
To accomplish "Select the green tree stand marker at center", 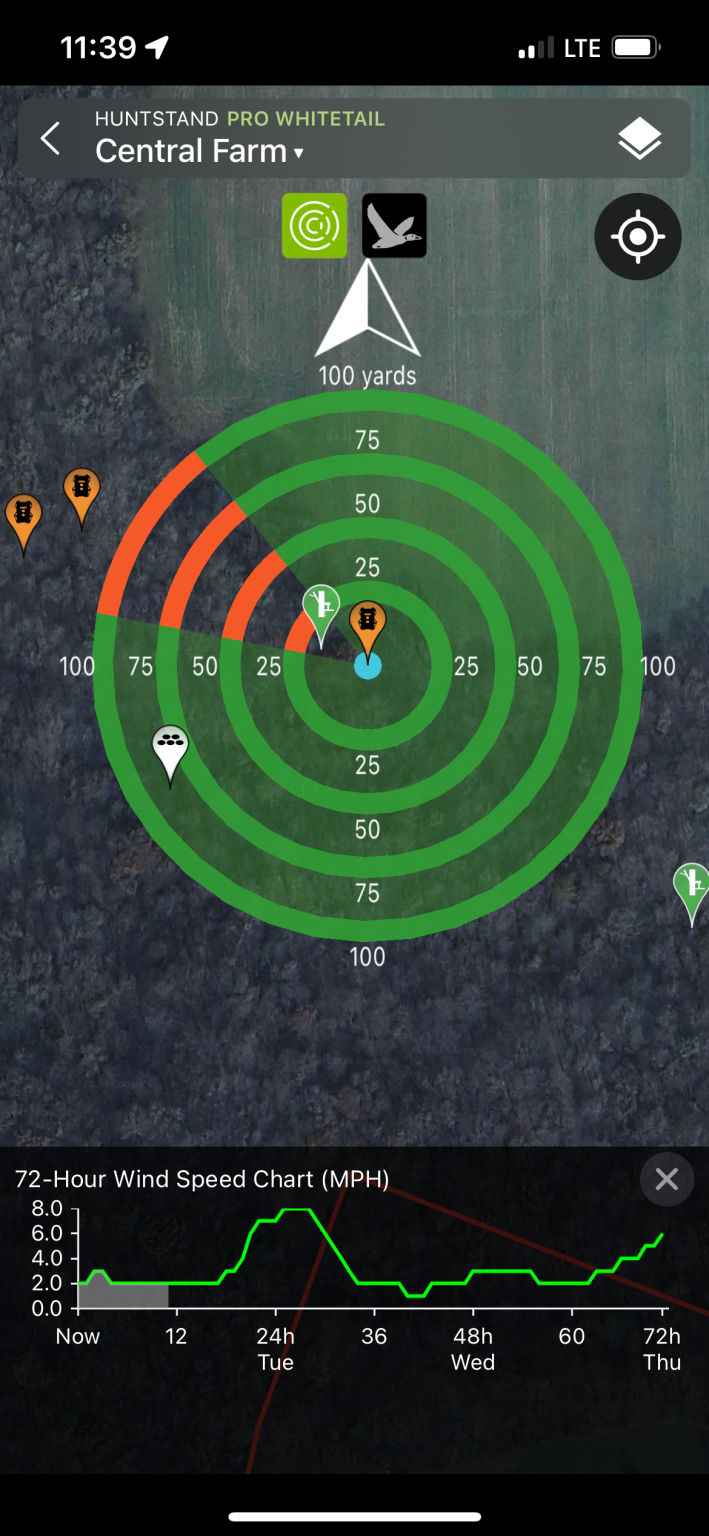I will [321, 608].
